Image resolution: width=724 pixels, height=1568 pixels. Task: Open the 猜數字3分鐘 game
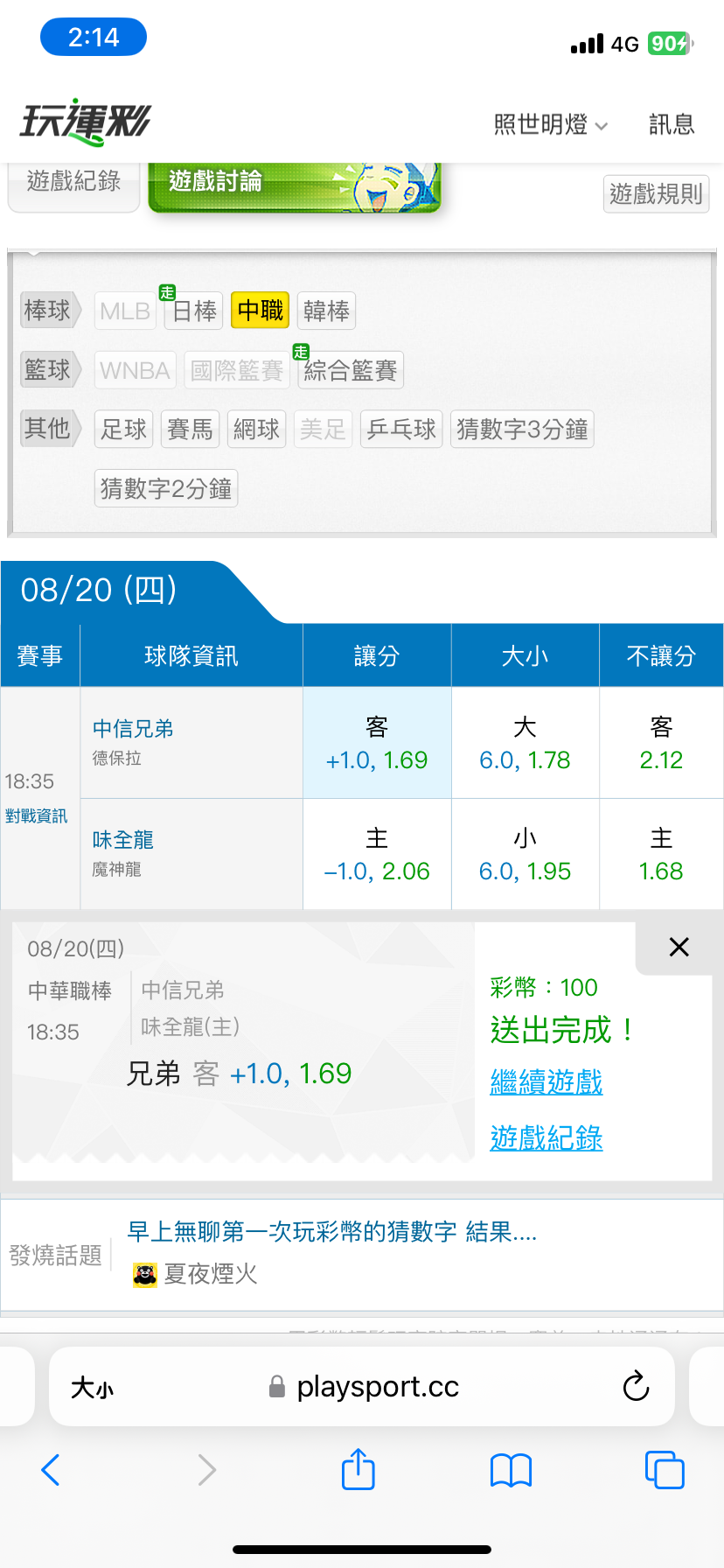522,430
